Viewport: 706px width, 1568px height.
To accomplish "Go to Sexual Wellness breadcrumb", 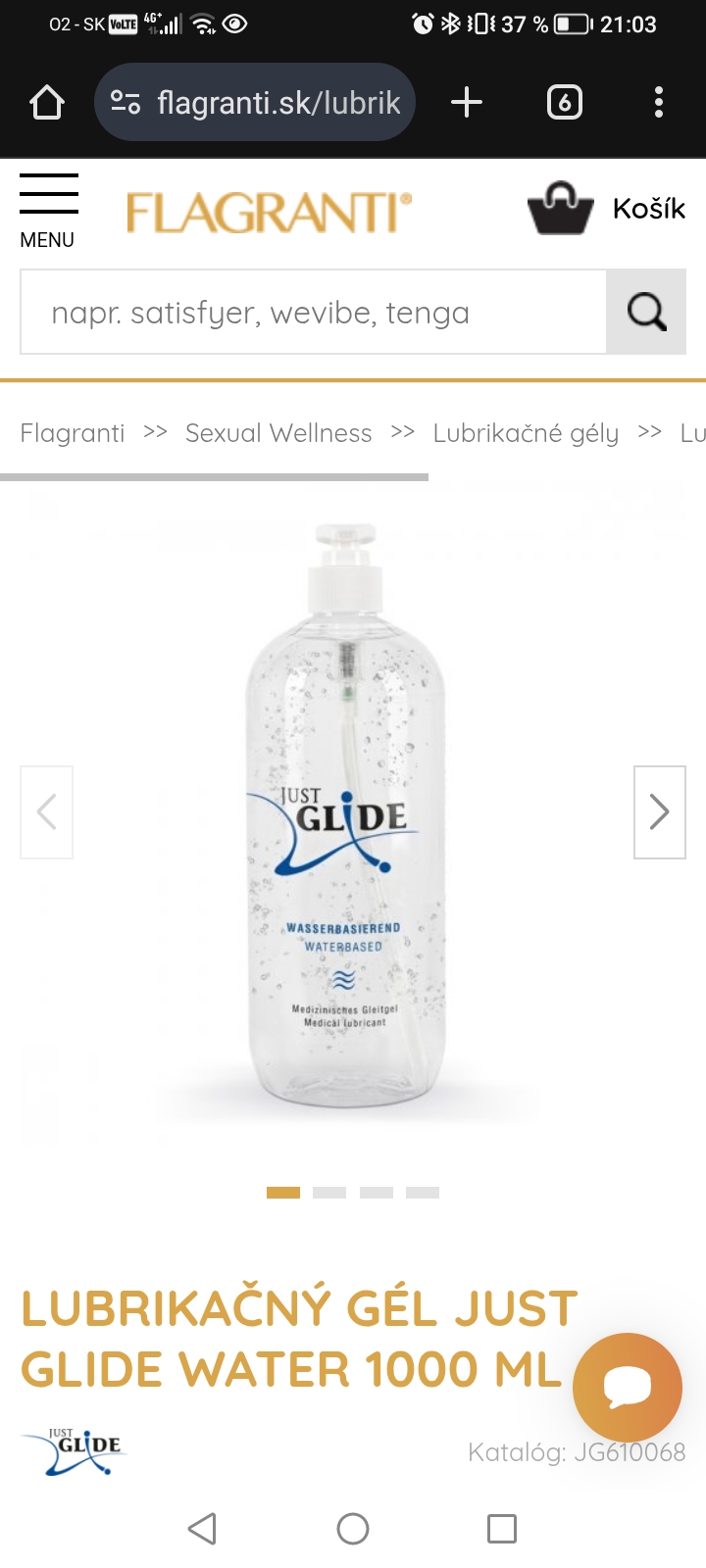I will point(278,433).
